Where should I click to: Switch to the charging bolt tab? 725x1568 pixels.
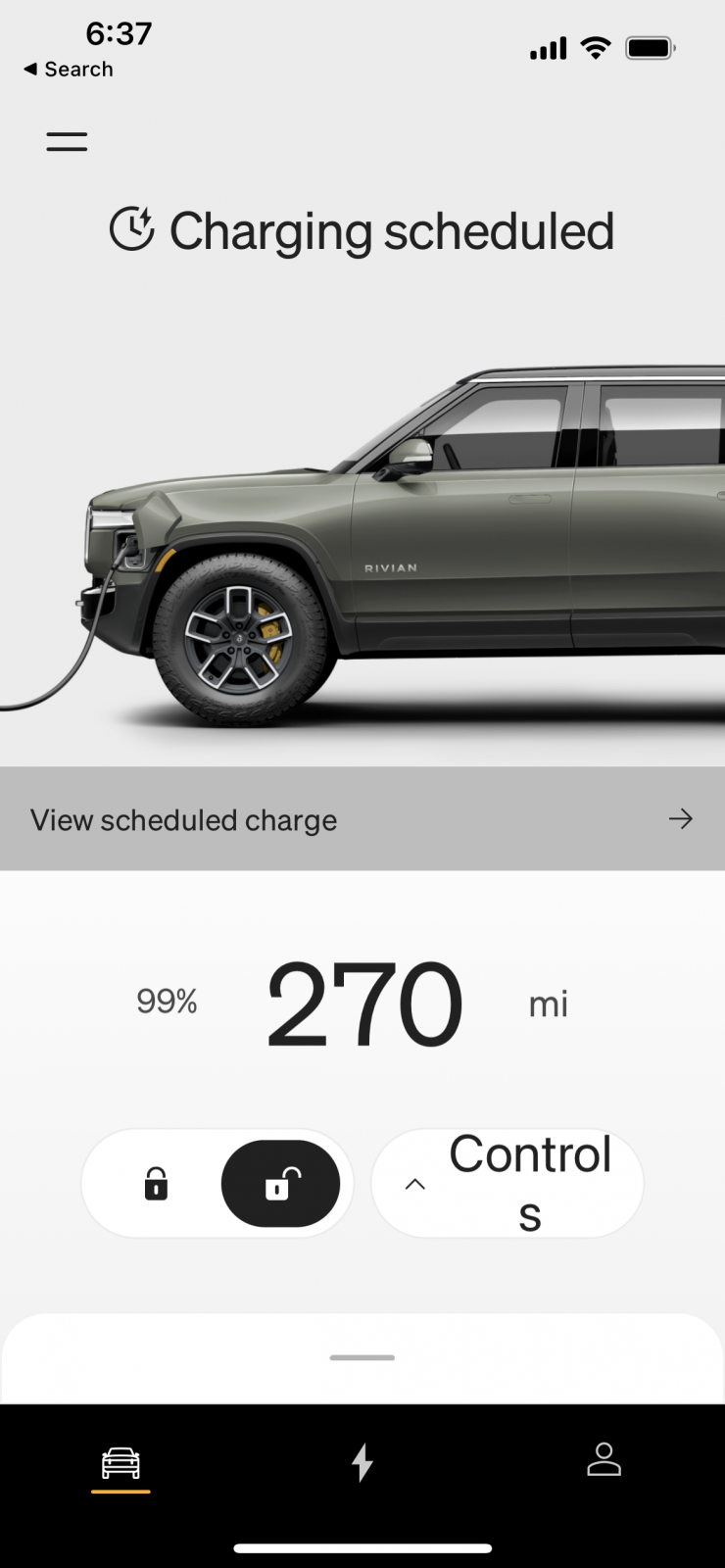pos(362,1463)
